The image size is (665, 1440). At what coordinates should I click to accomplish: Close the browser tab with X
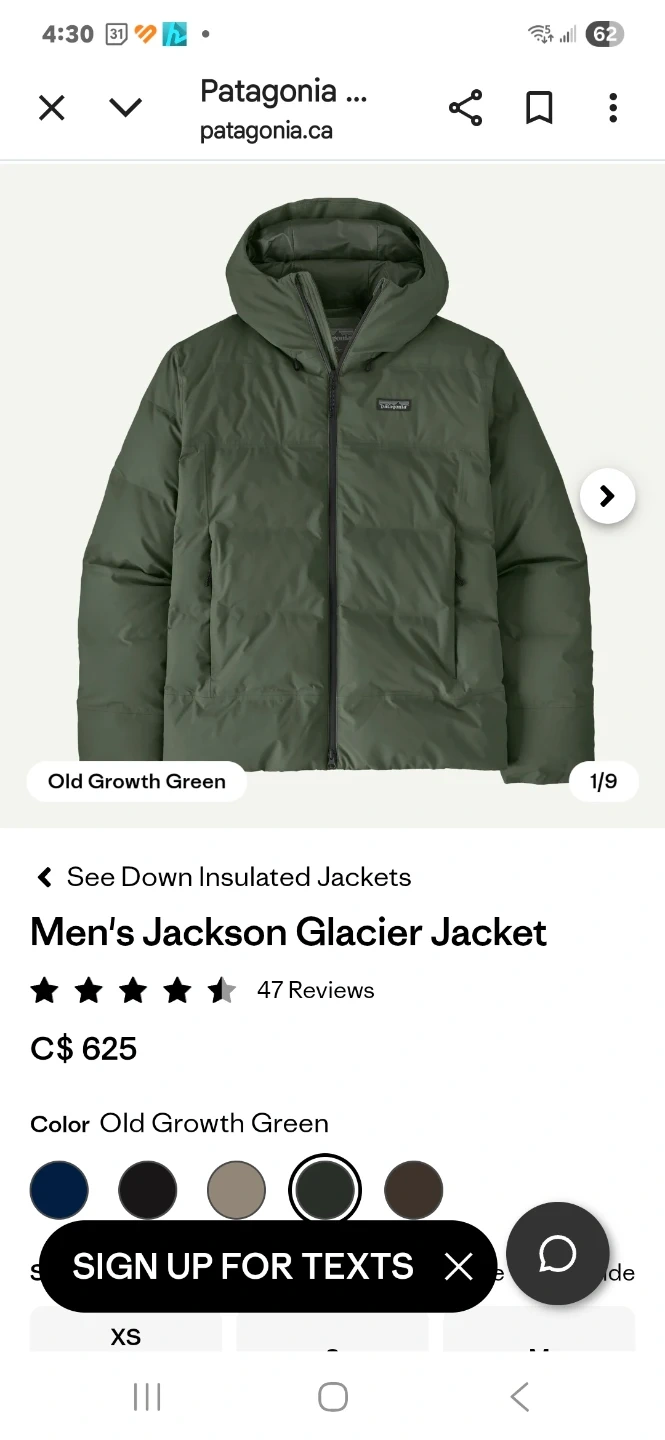[x=51, y=108]
